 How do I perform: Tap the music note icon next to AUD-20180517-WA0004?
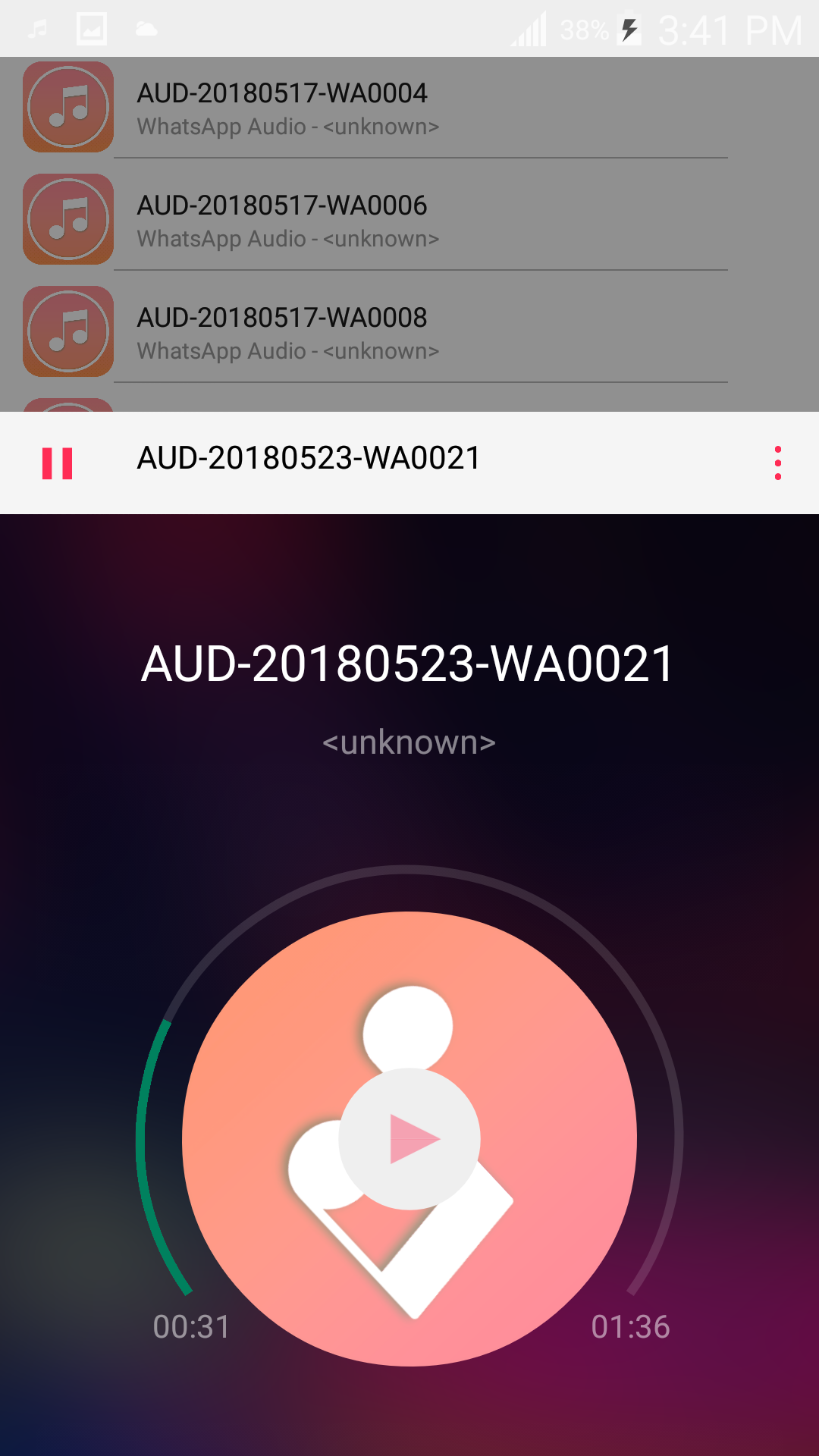click(67, 108)
